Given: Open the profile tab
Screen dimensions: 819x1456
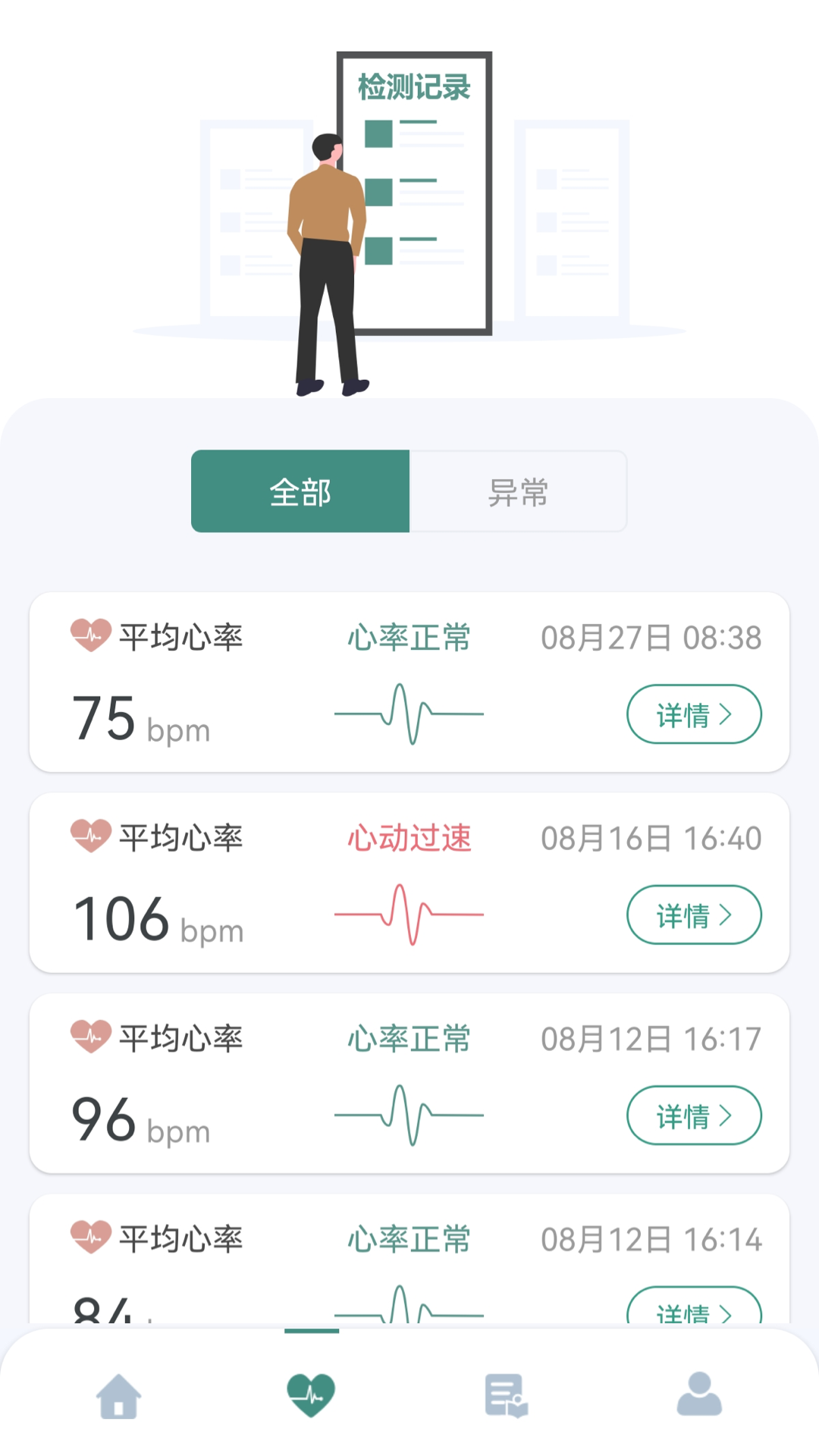Looking at the screenshot, I should click(699, 1395).
